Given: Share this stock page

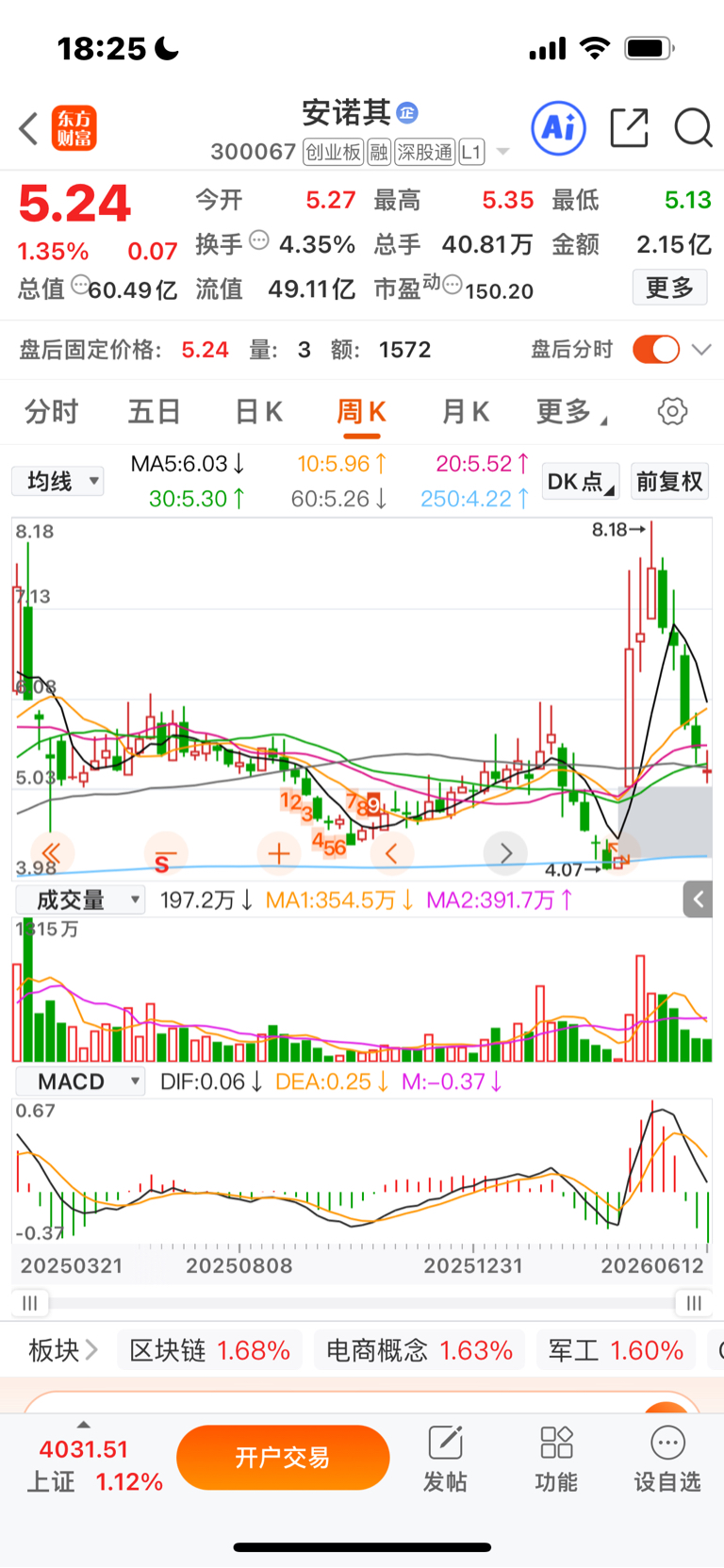Looking at the screenshot, I should tap(629, 127).
